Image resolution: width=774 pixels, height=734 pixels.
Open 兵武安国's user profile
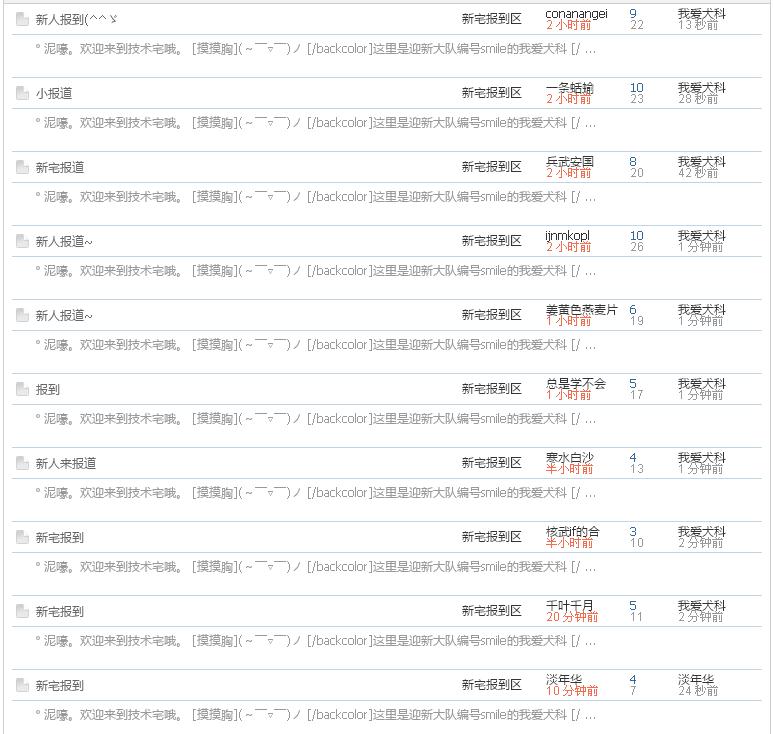tap(569, 162)
